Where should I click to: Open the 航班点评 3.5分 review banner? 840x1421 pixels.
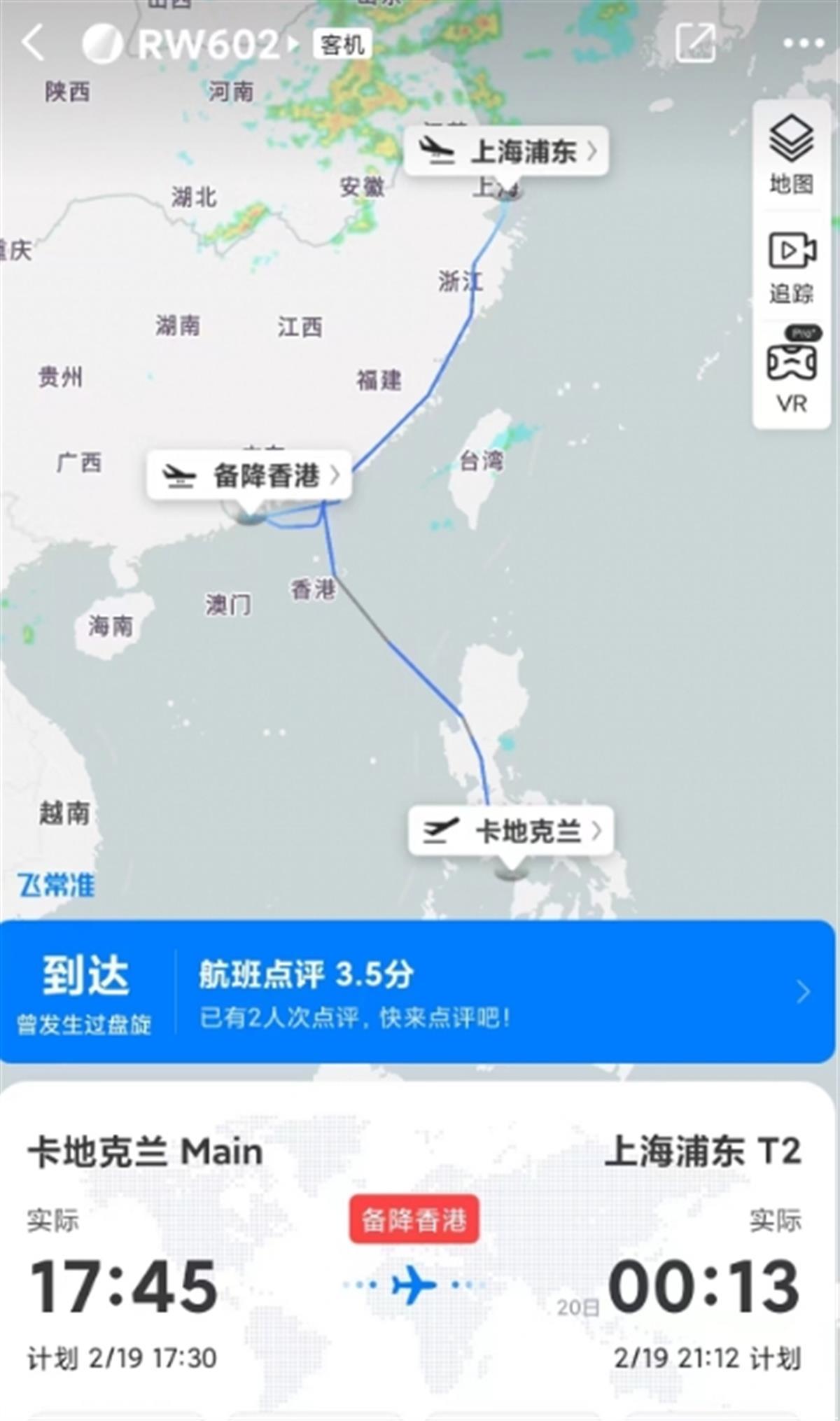(x=490, y=992)
